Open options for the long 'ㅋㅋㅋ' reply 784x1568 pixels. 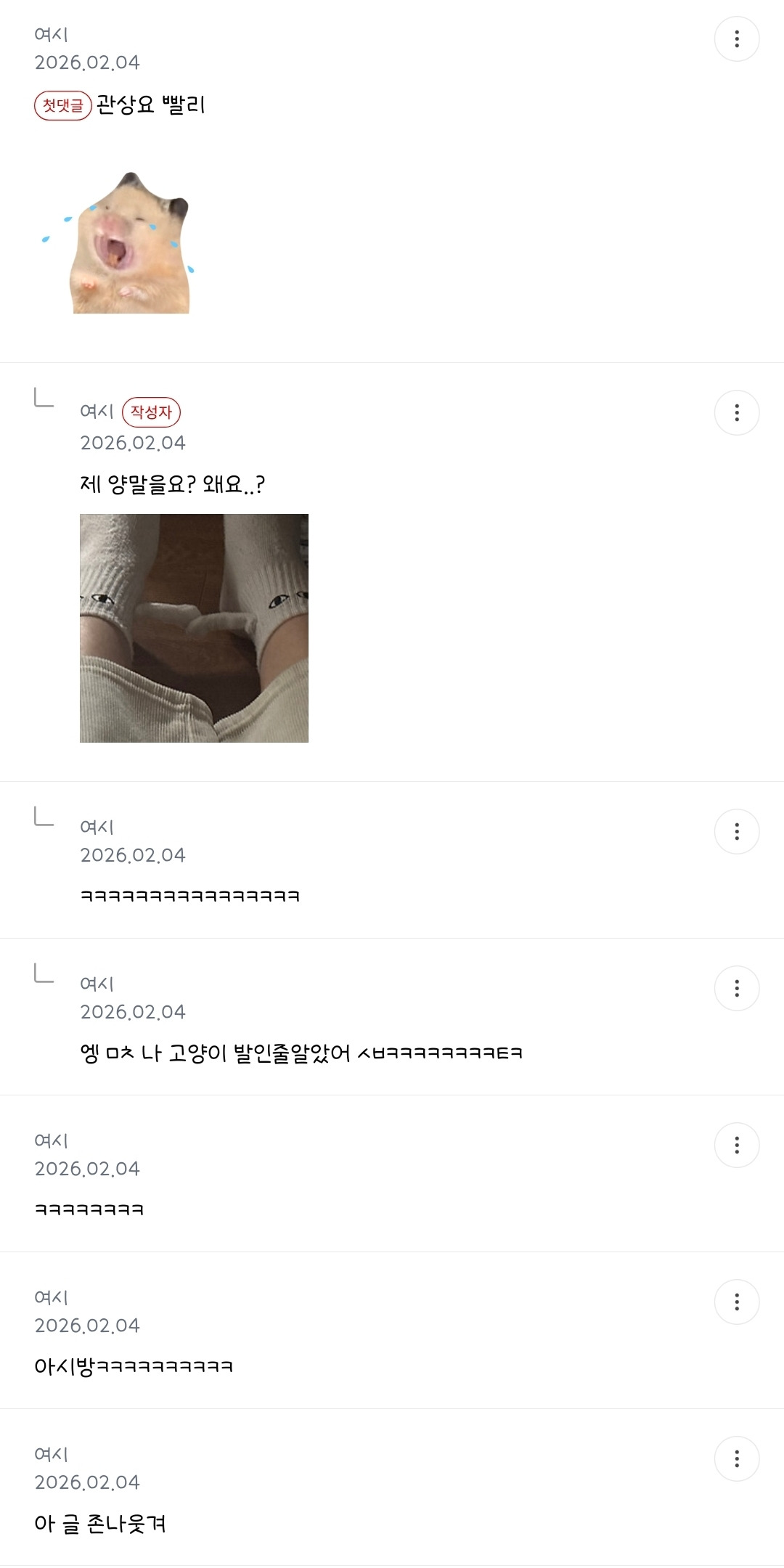pos(737,831)
